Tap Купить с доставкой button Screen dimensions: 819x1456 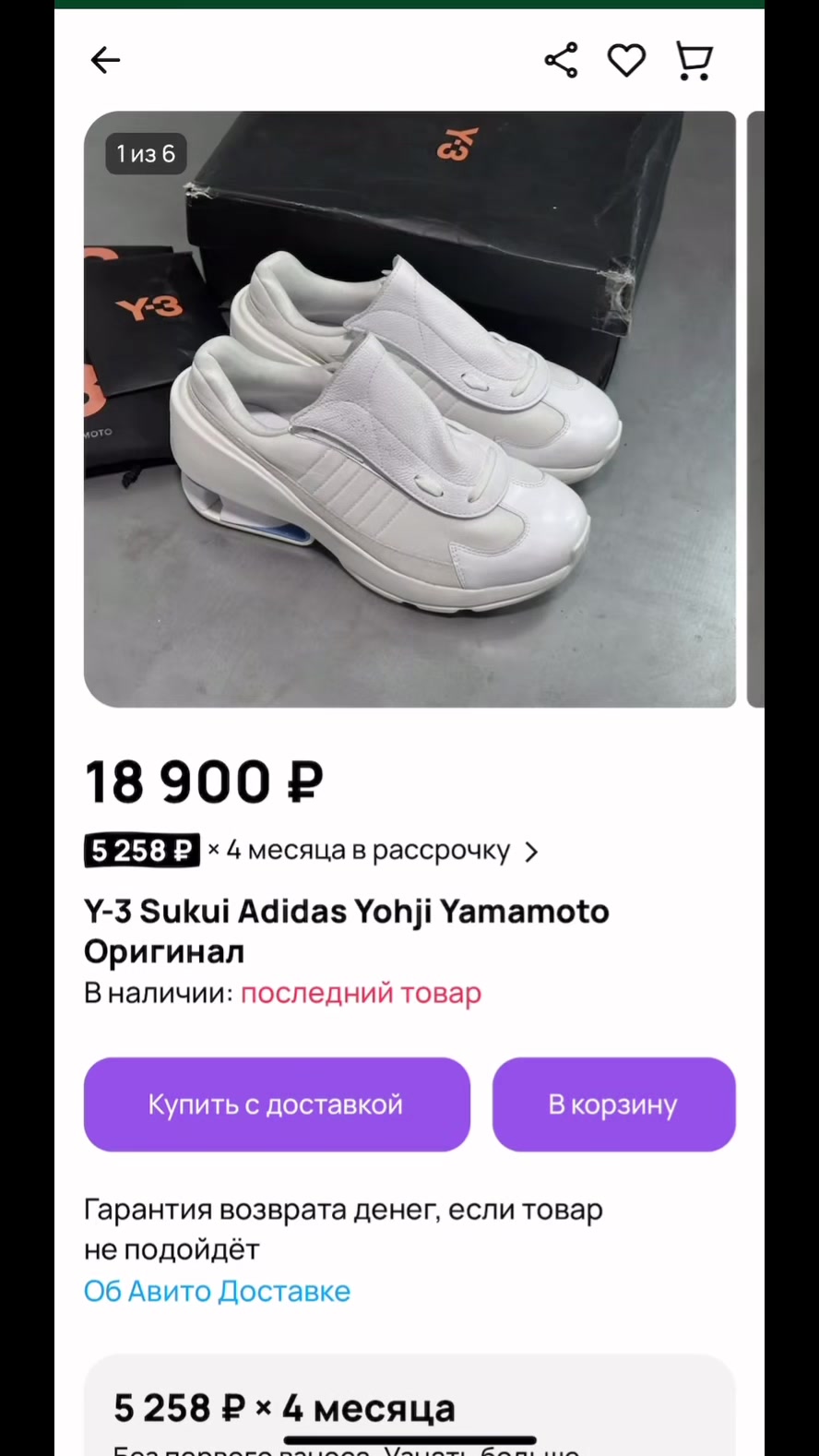(277, 1104)
